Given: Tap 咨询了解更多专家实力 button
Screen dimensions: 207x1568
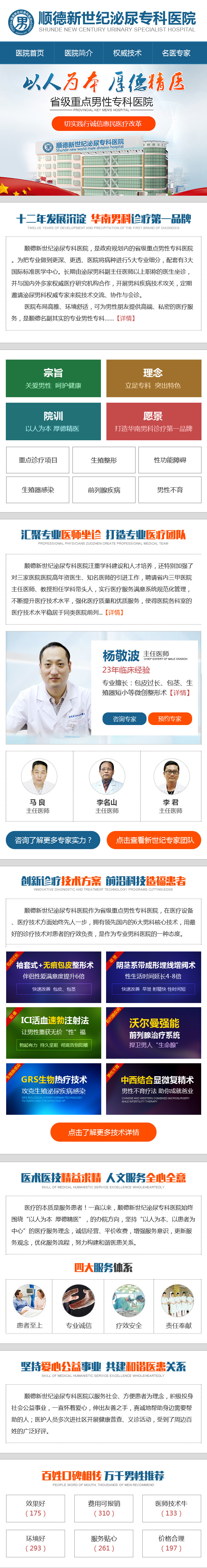Looking at the screenshot, I should tap(53, 840).
